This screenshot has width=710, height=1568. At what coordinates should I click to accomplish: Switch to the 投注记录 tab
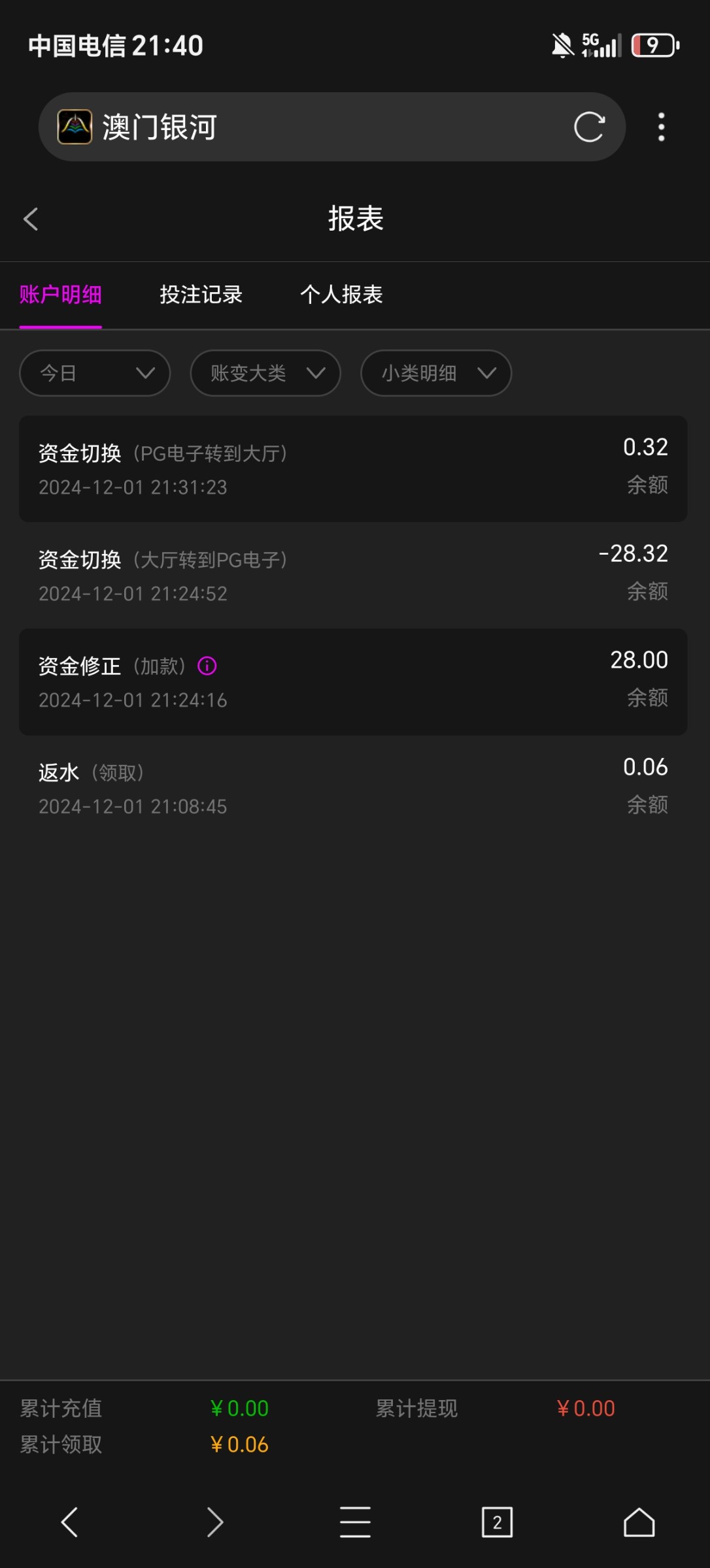point(201,295)
